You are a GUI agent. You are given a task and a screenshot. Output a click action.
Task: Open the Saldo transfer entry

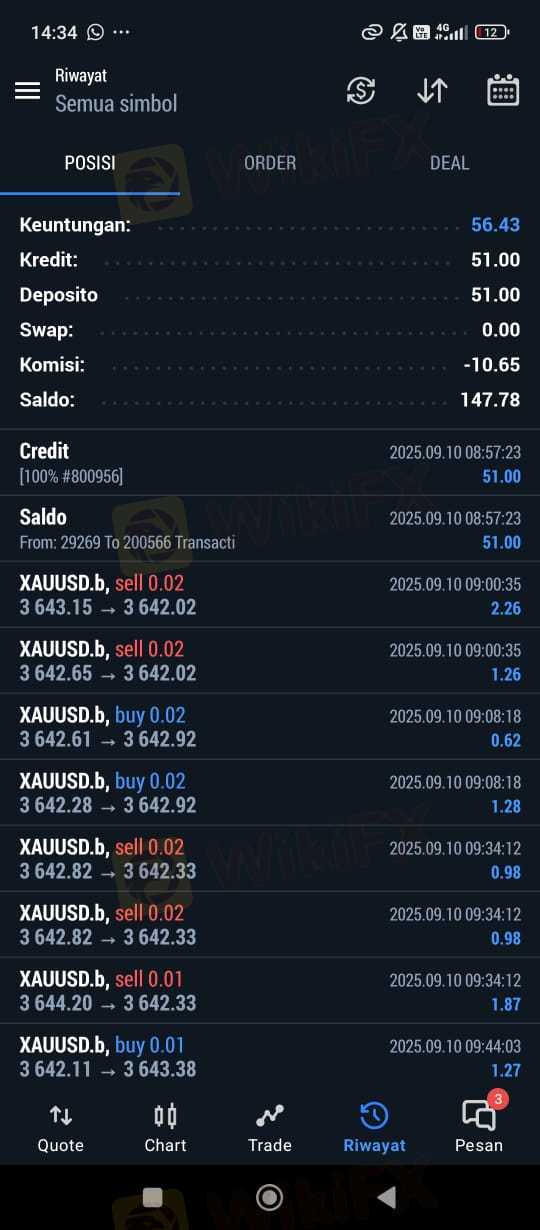(x=270, y=529)
